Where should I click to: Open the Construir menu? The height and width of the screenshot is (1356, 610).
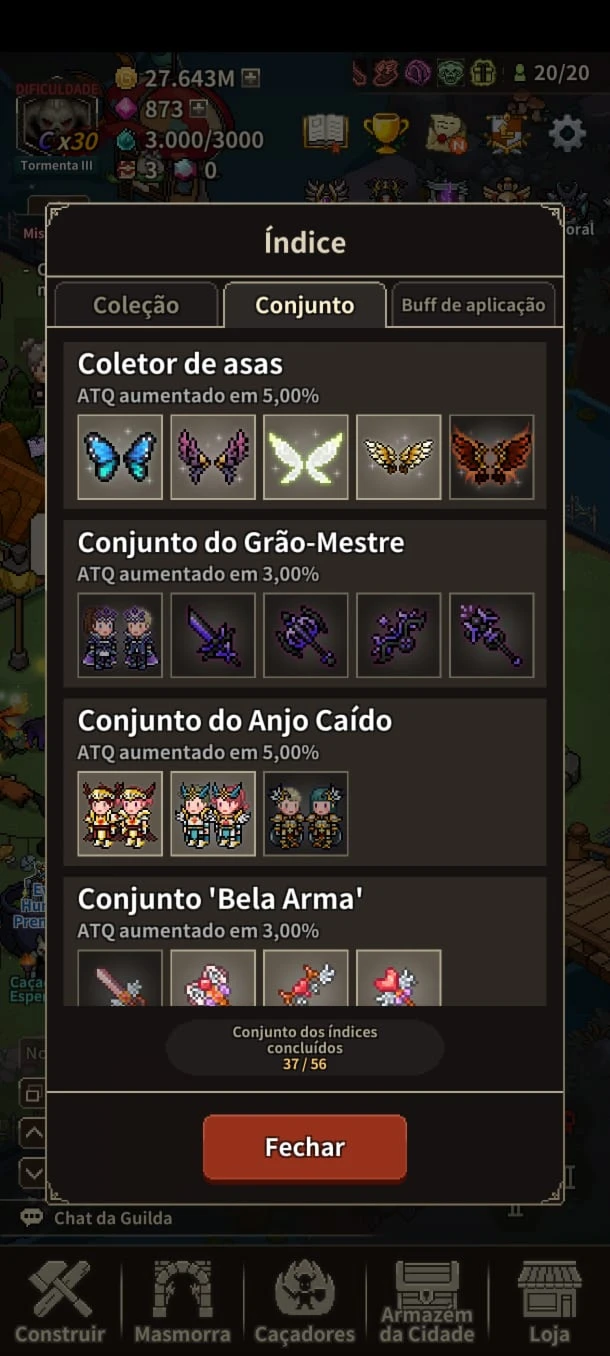(x=60, y=1301)
